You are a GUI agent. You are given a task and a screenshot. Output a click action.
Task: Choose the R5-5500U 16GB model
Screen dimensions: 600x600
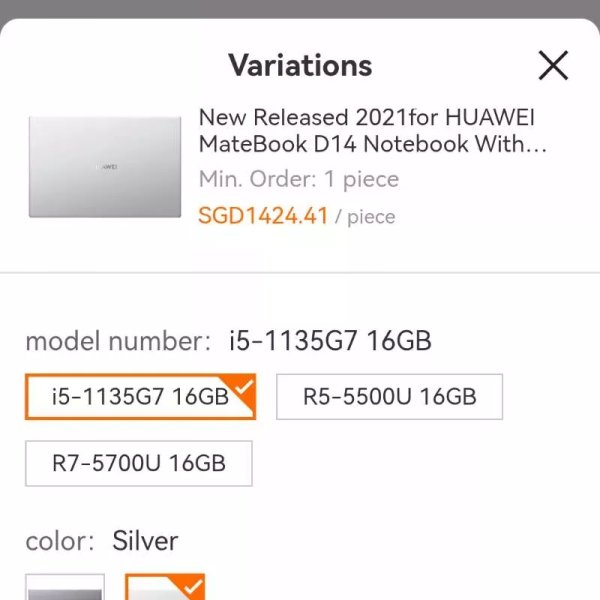[389, 397]
